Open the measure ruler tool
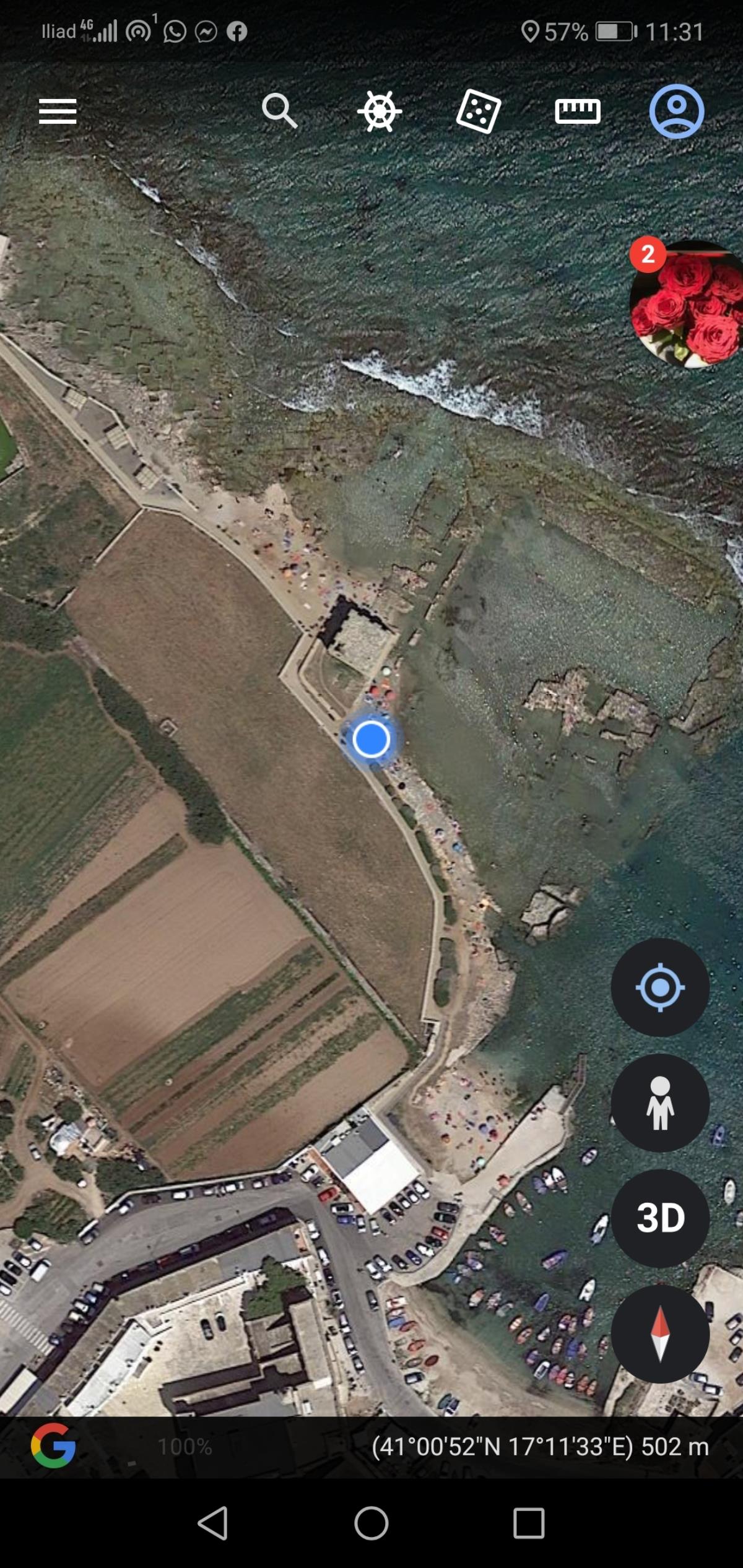Viewport: 743px width, 1568px height. point(577,111)
